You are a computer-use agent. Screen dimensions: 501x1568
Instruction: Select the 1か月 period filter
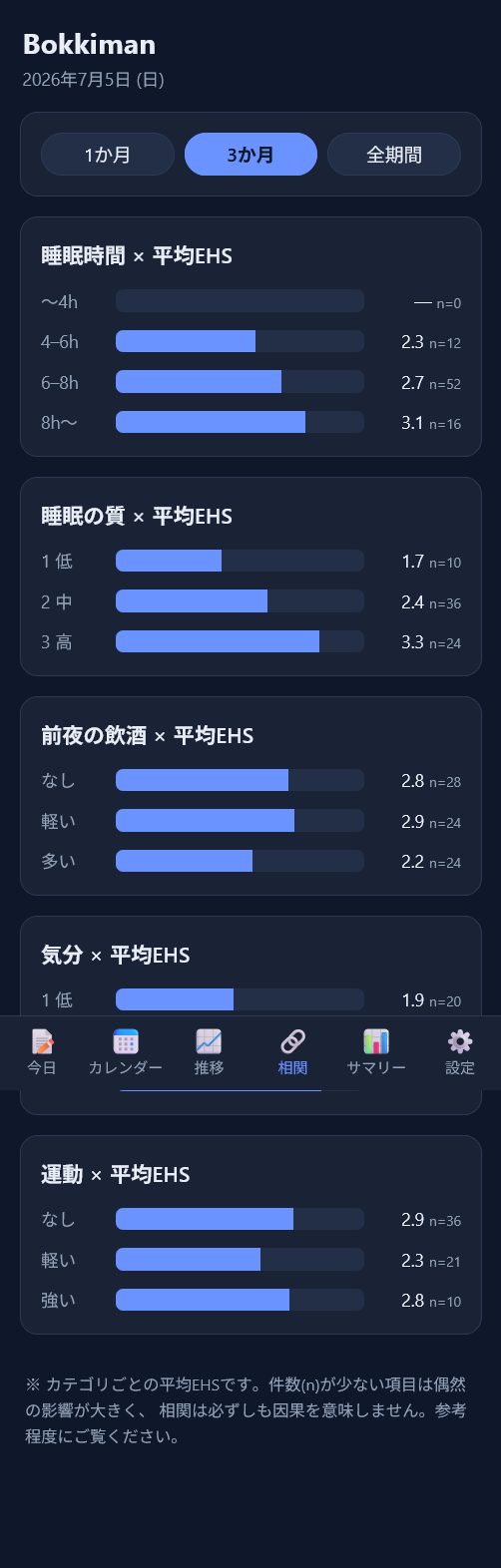(108, 155)
